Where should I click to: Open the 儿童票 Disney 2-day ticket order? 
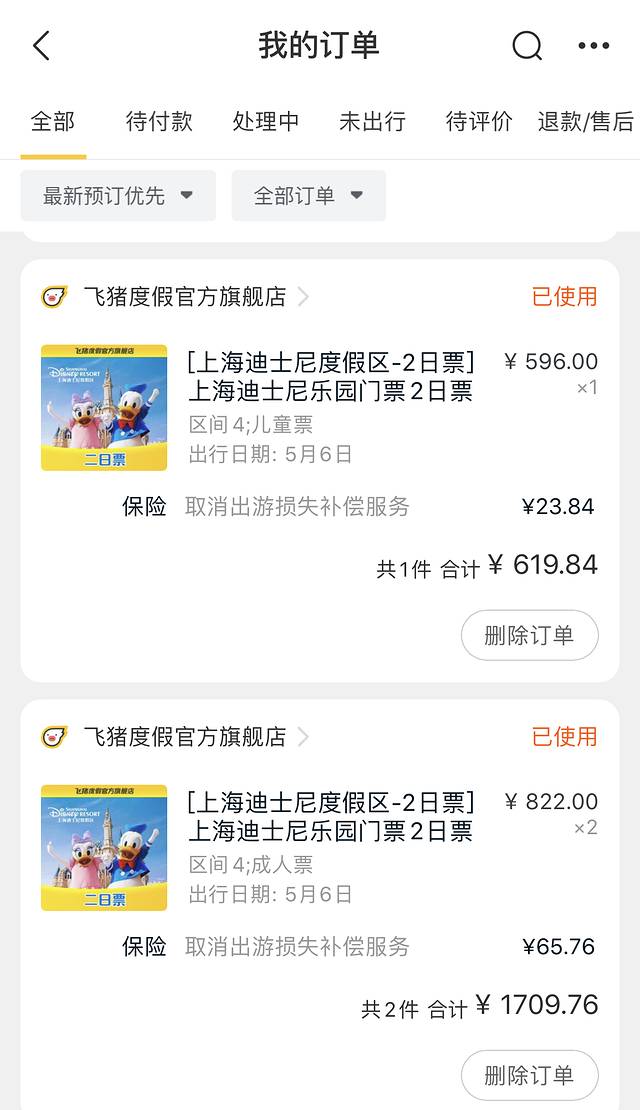[330, 391]
